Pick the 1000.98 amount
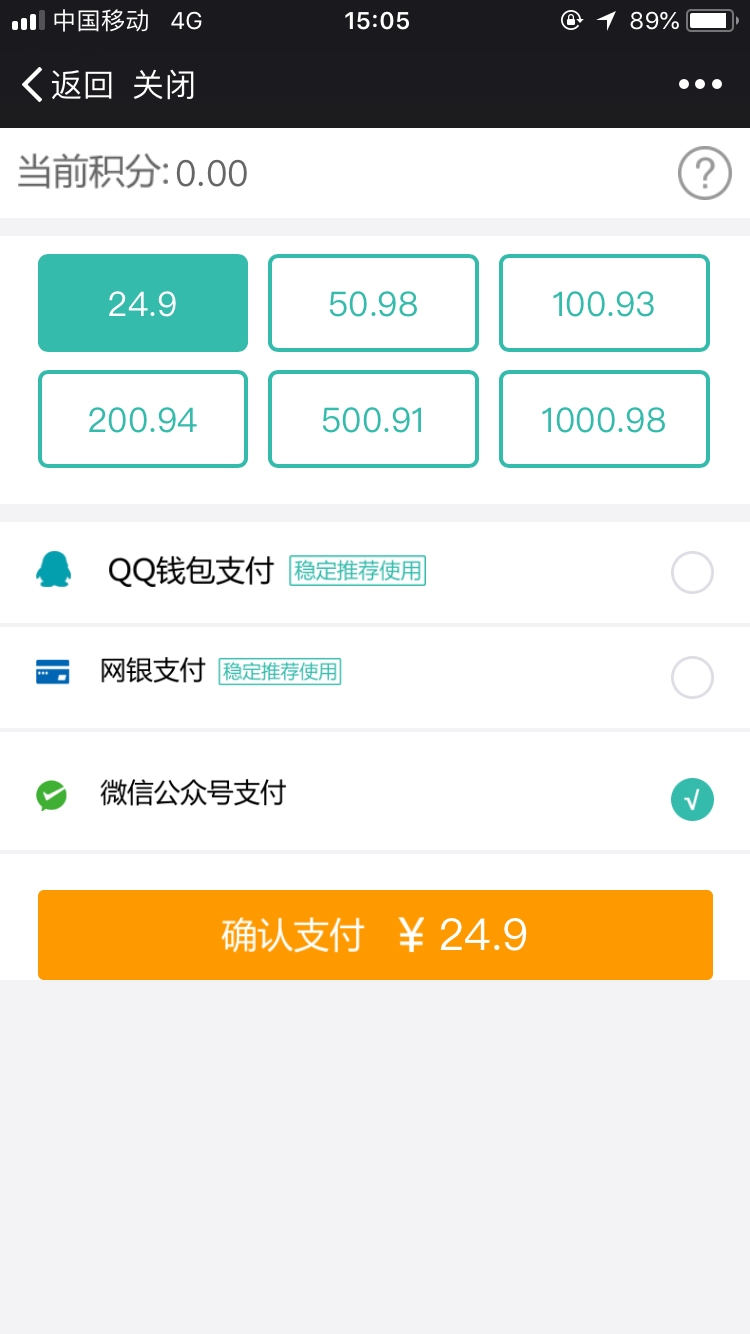The image size is (750, 1334). 604,419
